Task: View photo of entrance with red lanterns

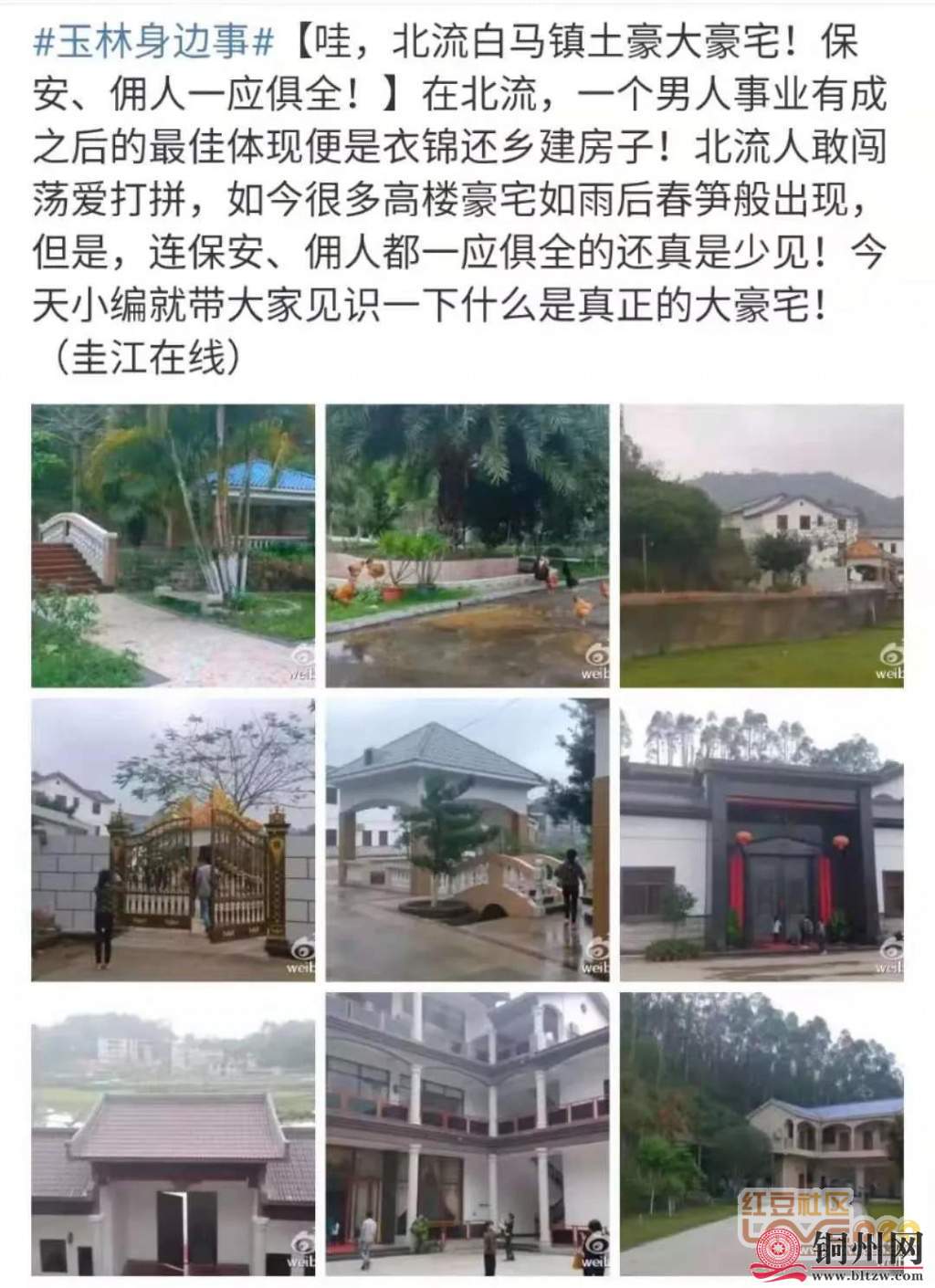Action: click(762, 841)
